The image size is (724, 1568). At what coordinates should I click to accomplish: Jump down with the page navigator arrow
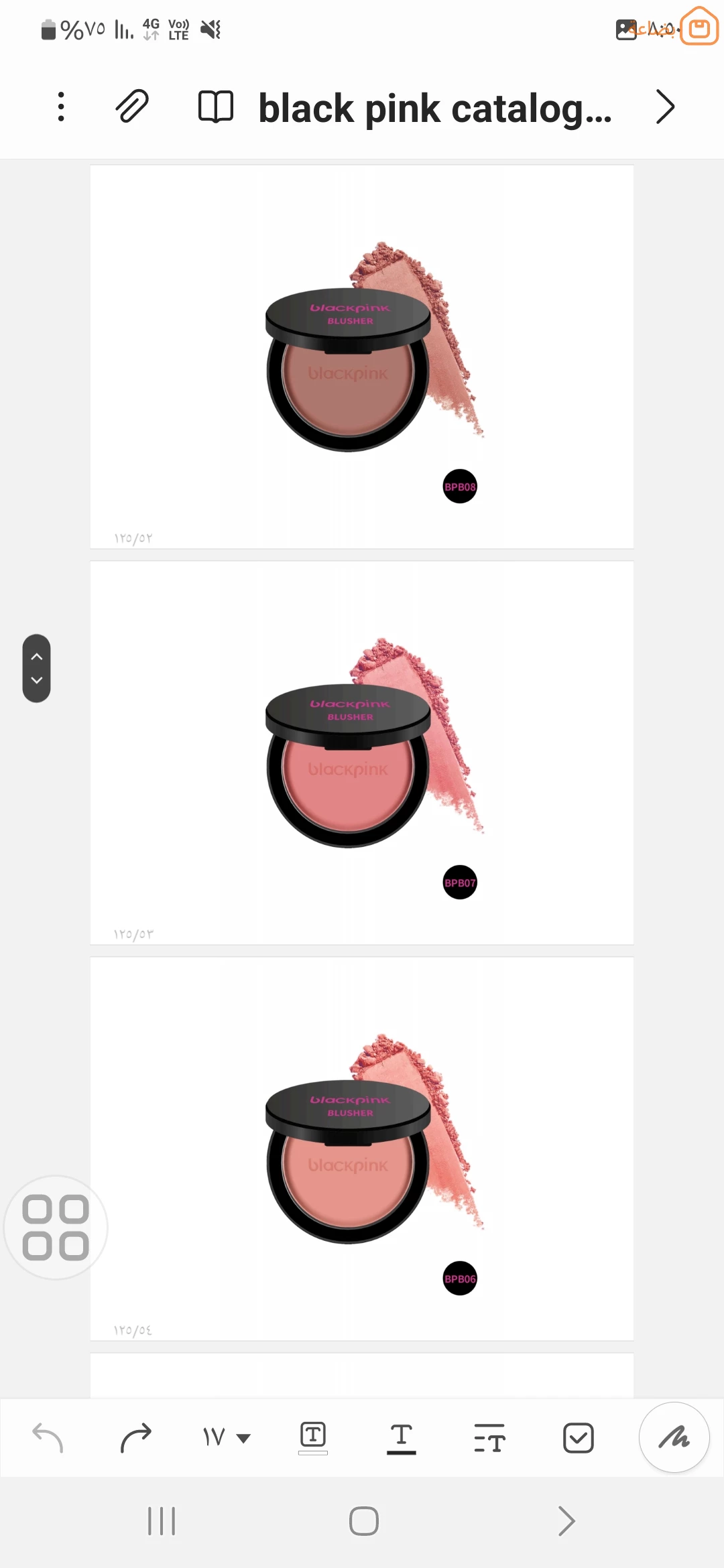[37, 681]
